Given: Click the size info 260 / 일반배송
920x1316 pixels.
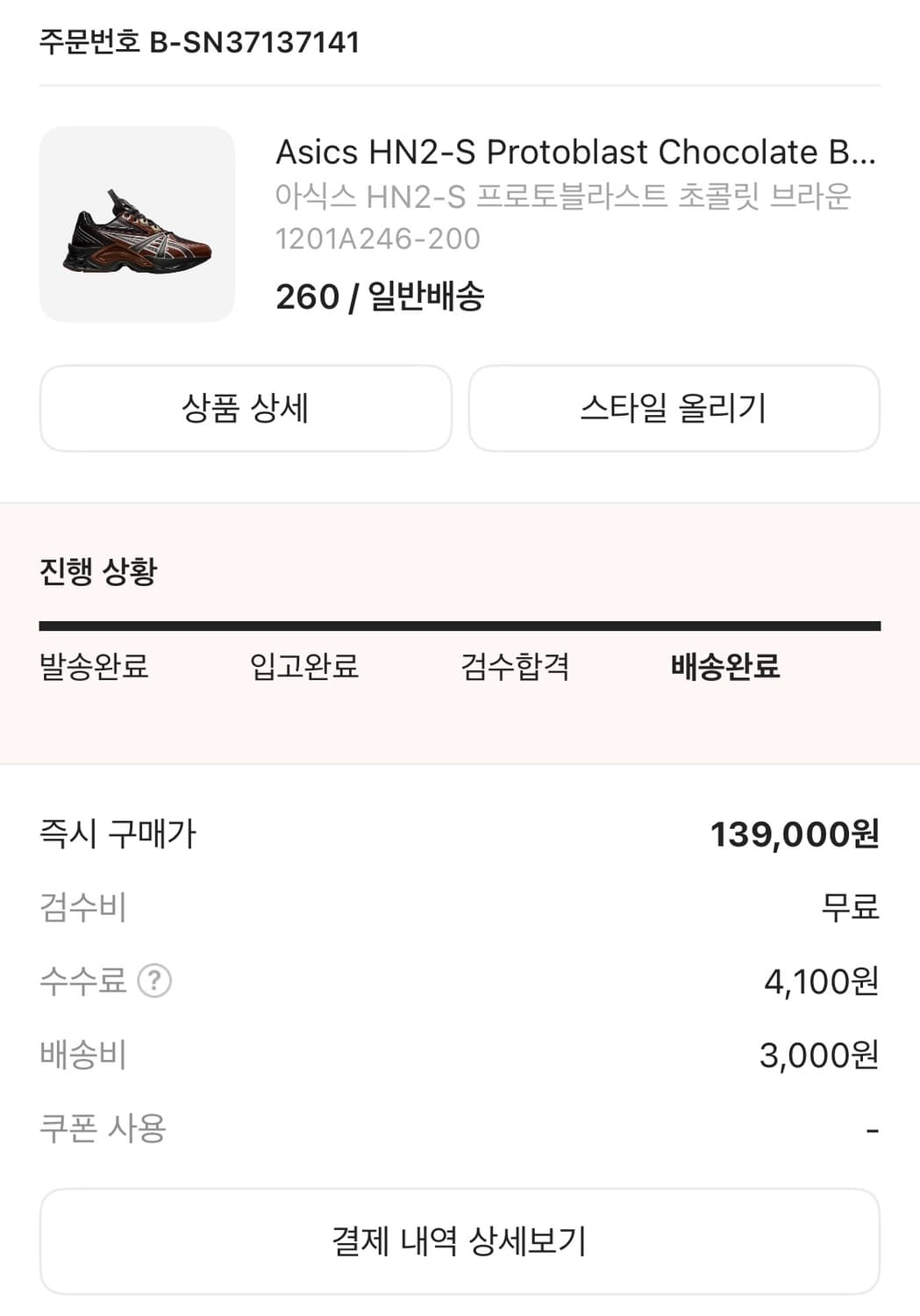Looking at the screenshot, I should tap(382, 298).
